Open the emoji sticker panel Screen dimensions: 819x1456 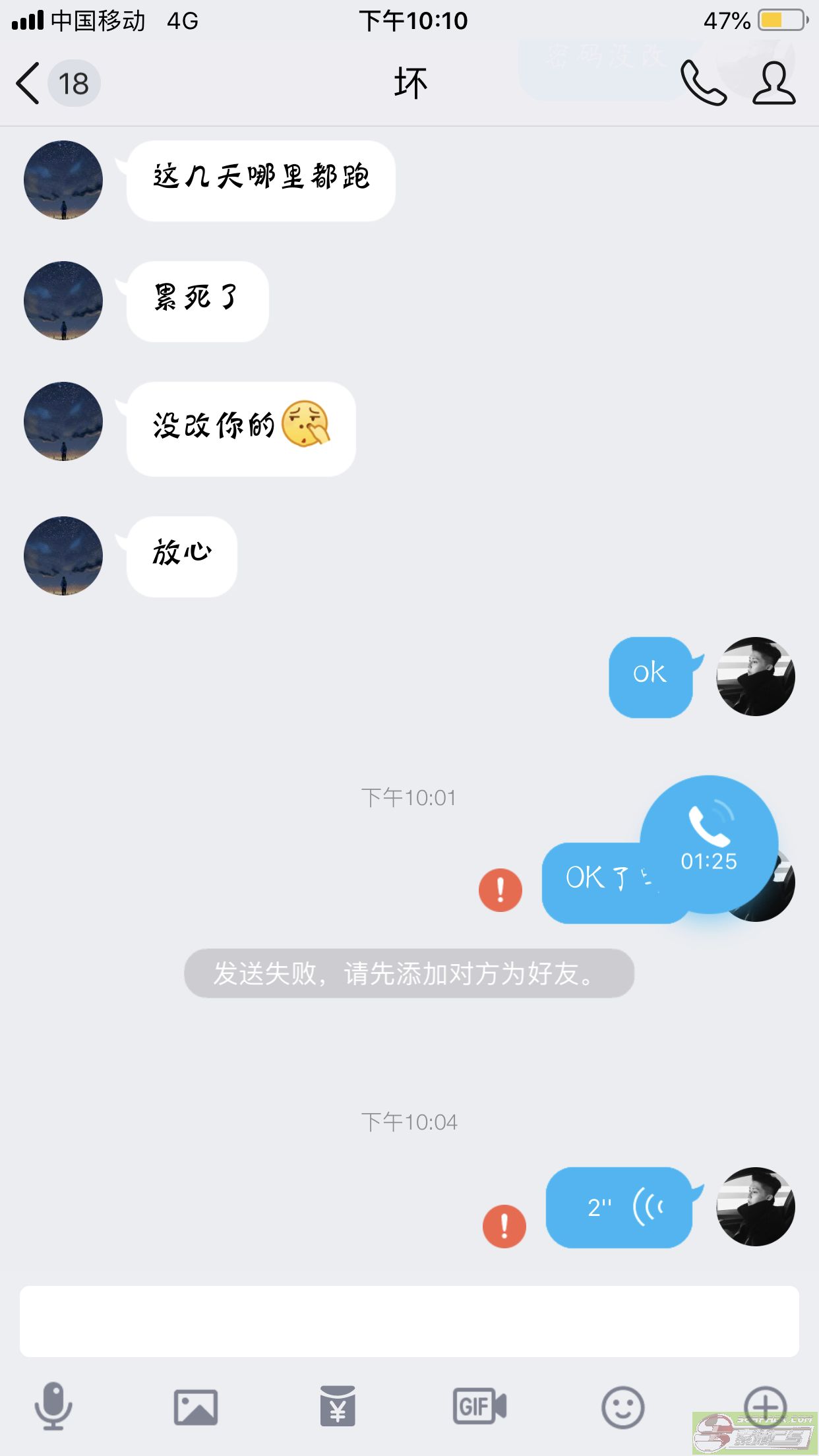pos(622,1407)
